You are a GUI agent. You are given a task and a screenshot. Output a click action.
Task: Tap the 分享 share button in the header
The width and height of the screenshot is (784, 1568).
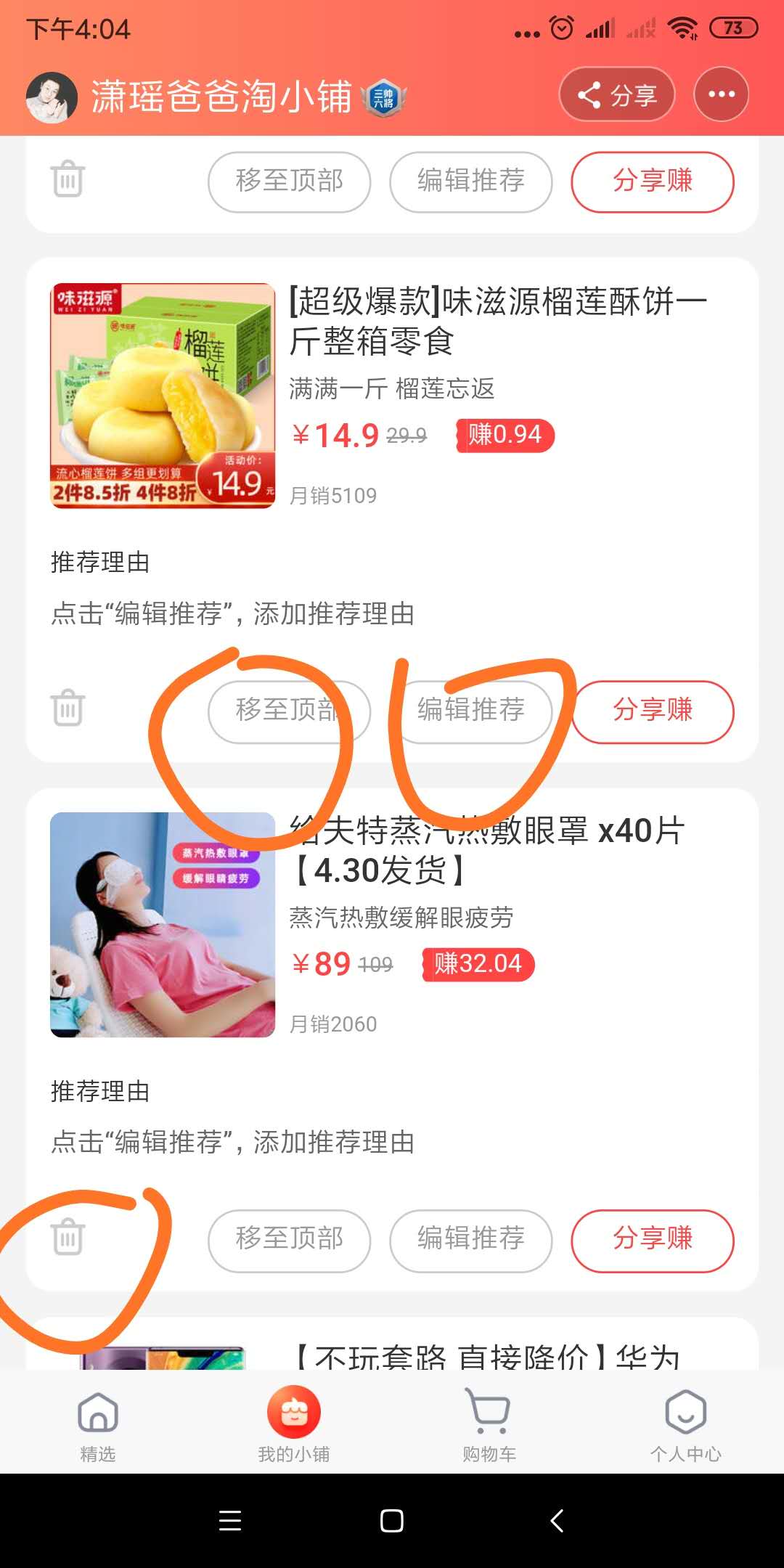tap(618, 94)
